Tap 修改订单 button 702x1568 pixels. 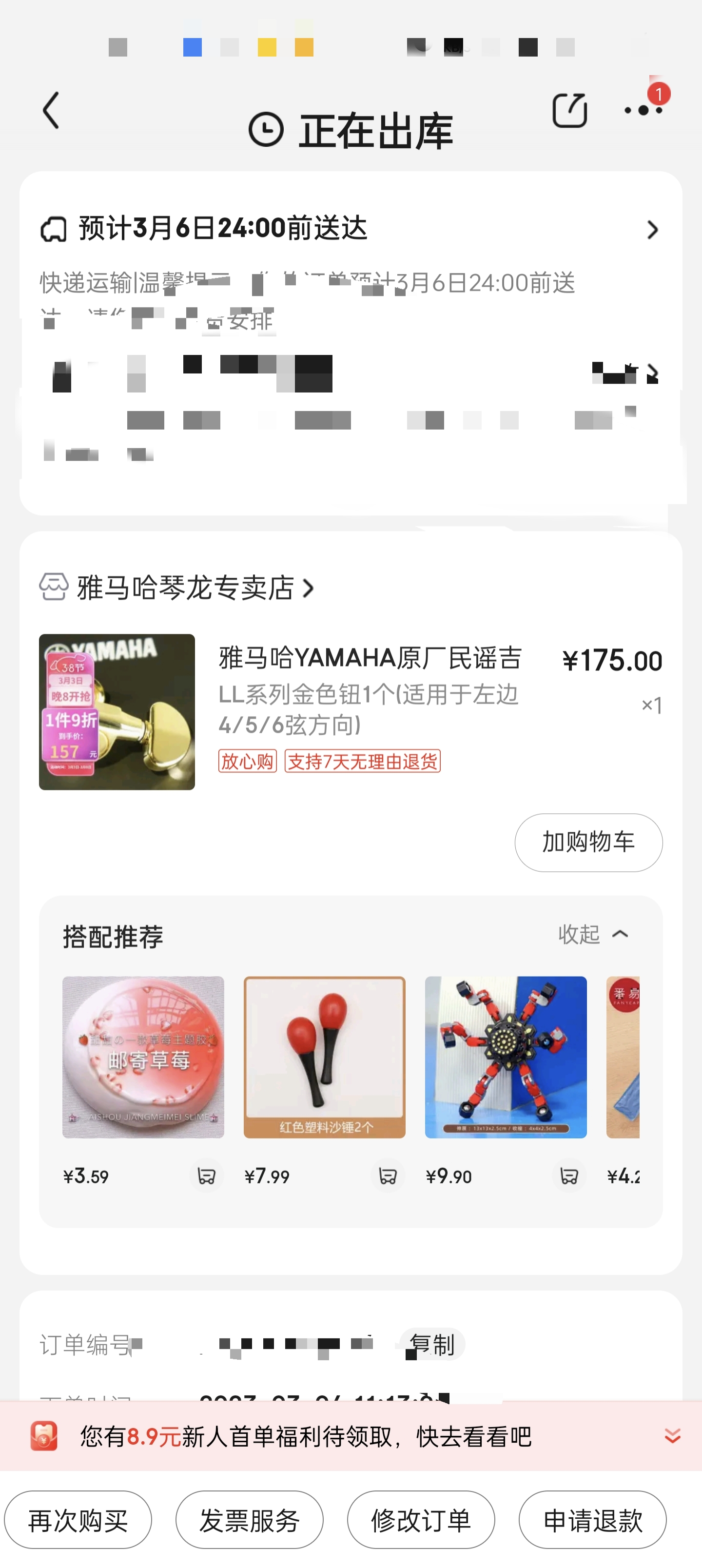point(421,1520)
